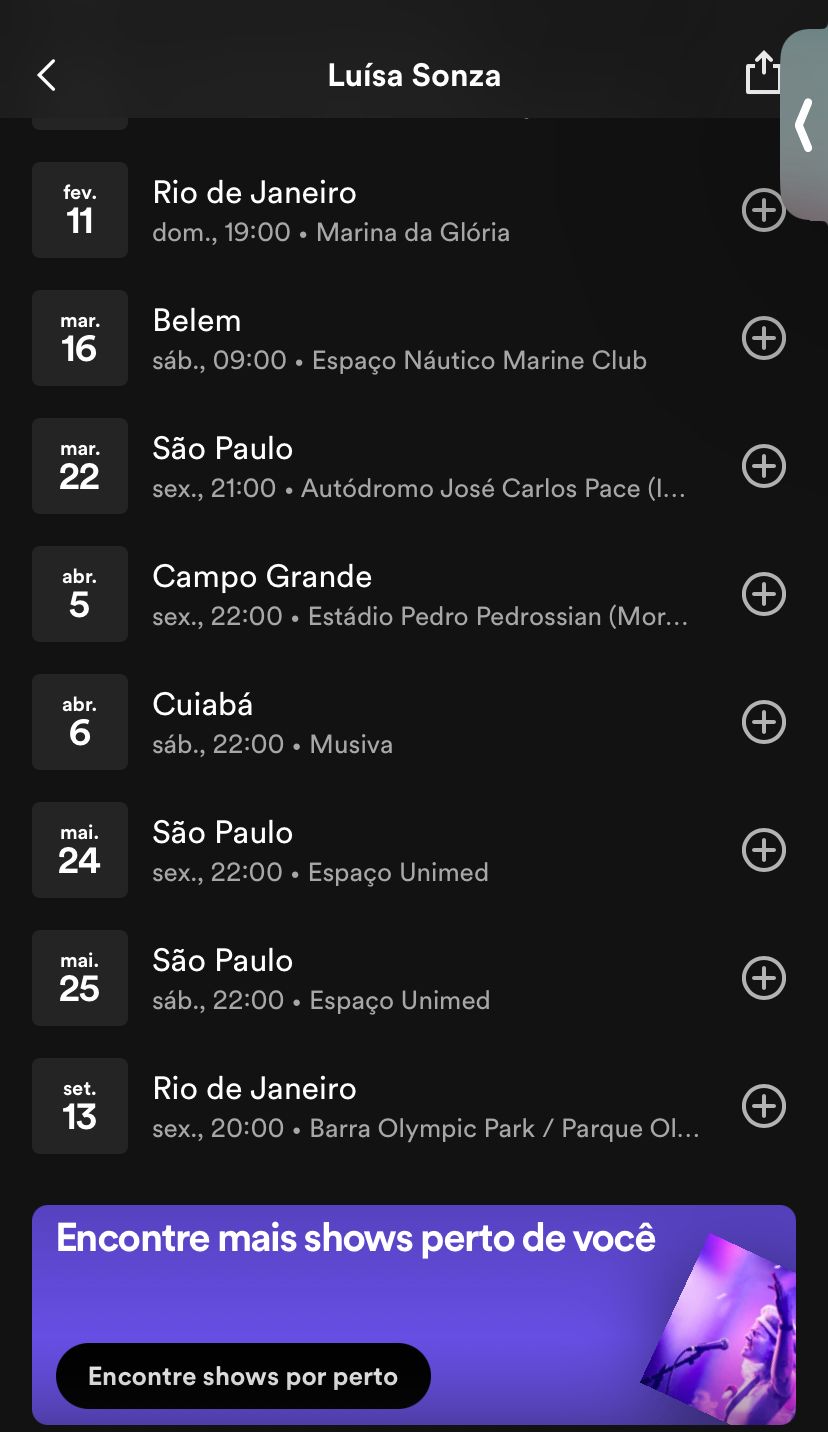Add the Belem show to saved
Screen dimensions: 828x1432
coord(763,338)
